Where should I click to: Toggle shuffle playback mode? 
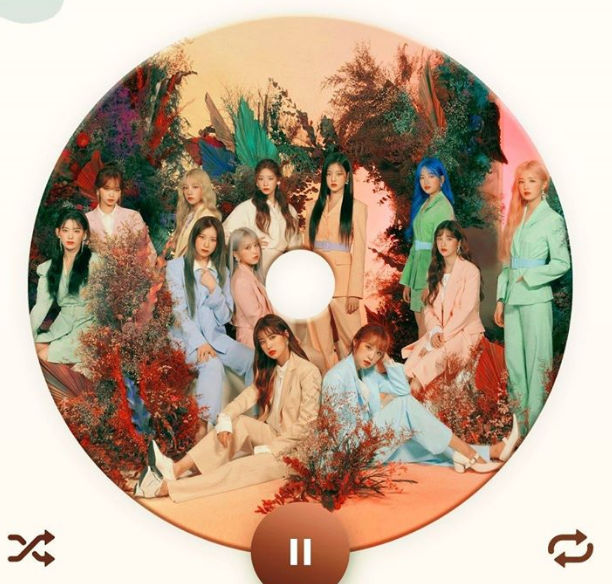pyautogui.click(x=31, y=547)
